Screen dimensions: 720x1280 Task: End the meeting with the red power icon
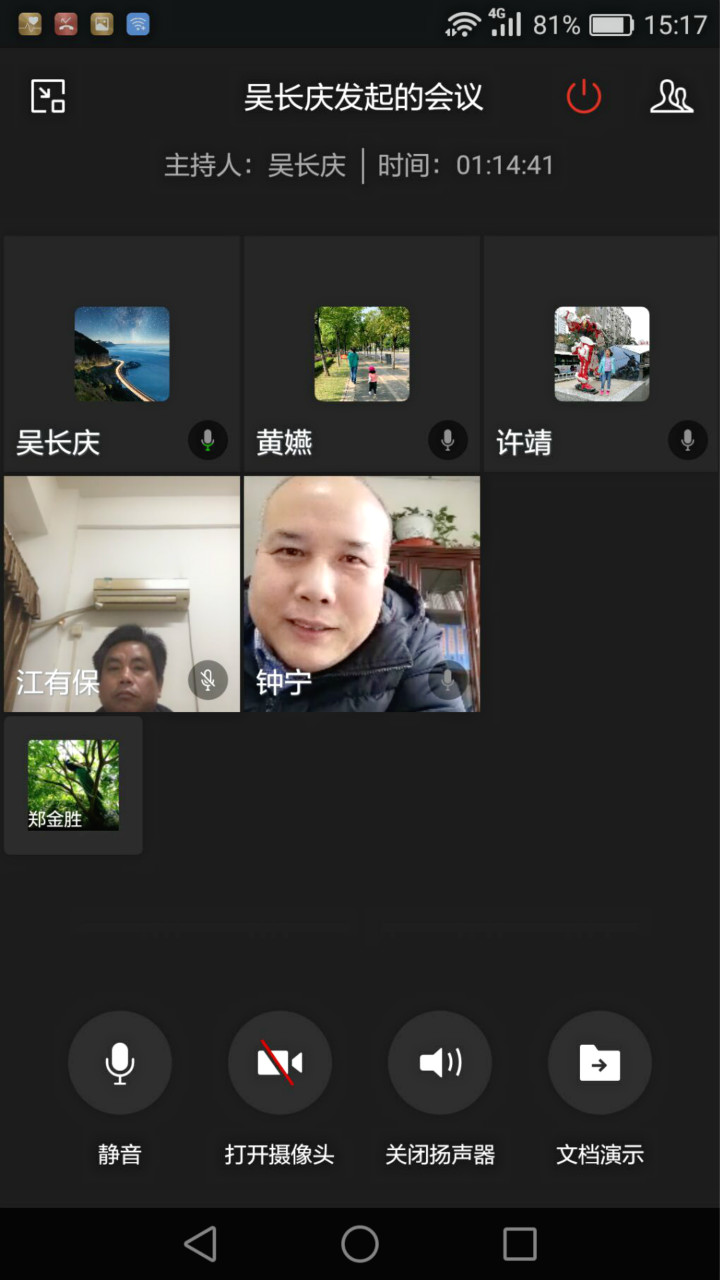pyautogui.click(x=584, y=96)
